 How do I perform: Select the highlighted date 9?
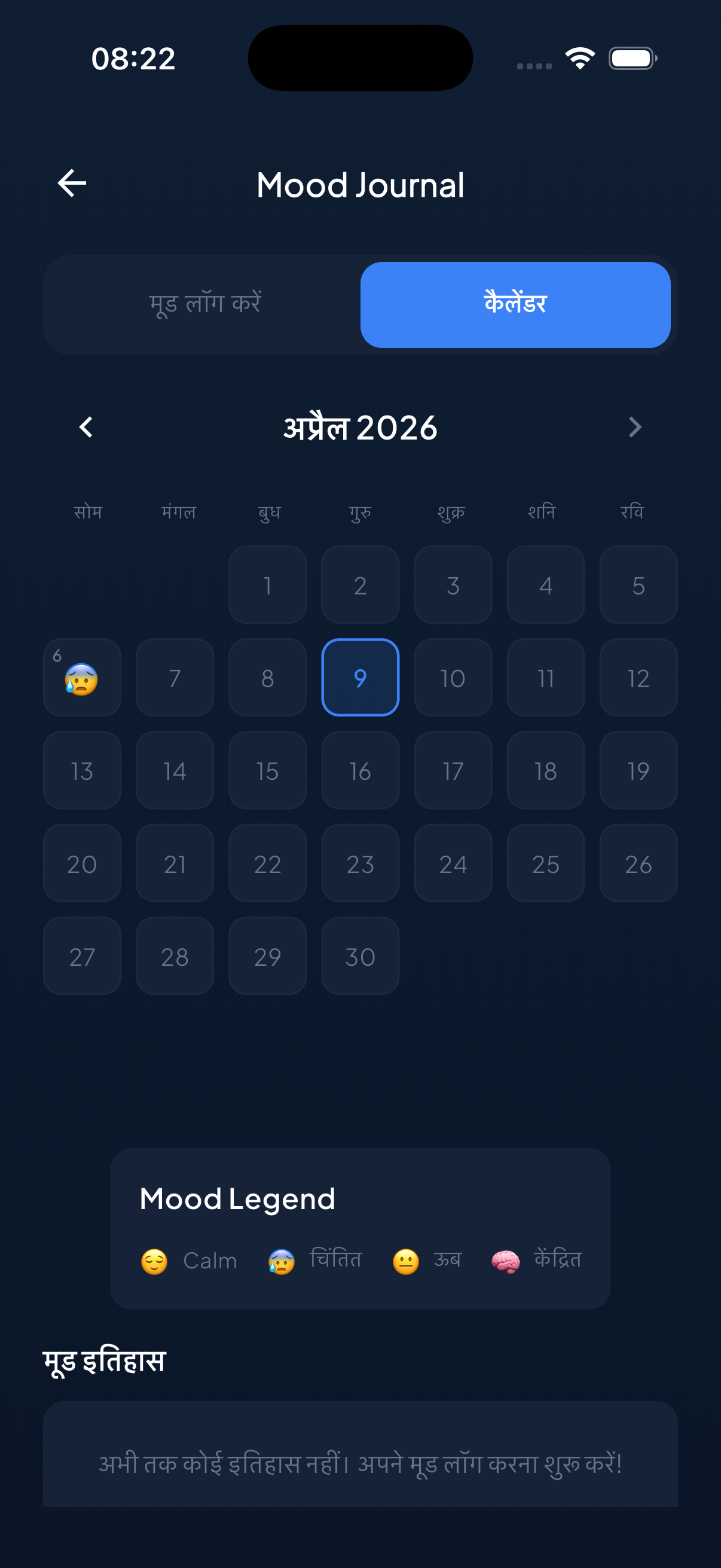[x=360, y=677]
